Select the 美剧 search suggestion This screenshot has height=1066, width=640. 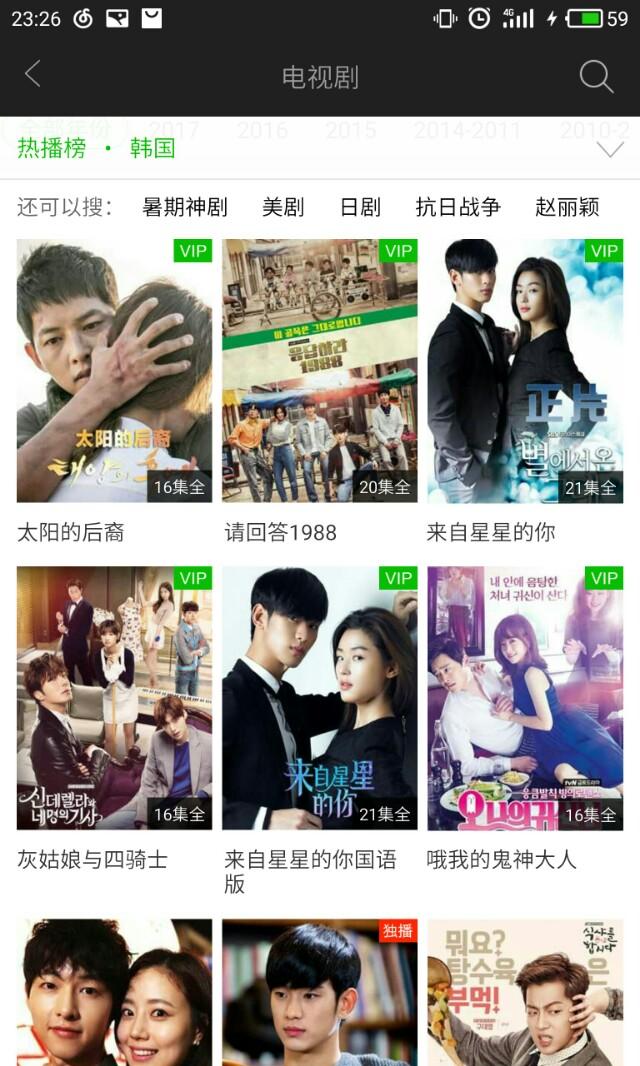(283, 207)
